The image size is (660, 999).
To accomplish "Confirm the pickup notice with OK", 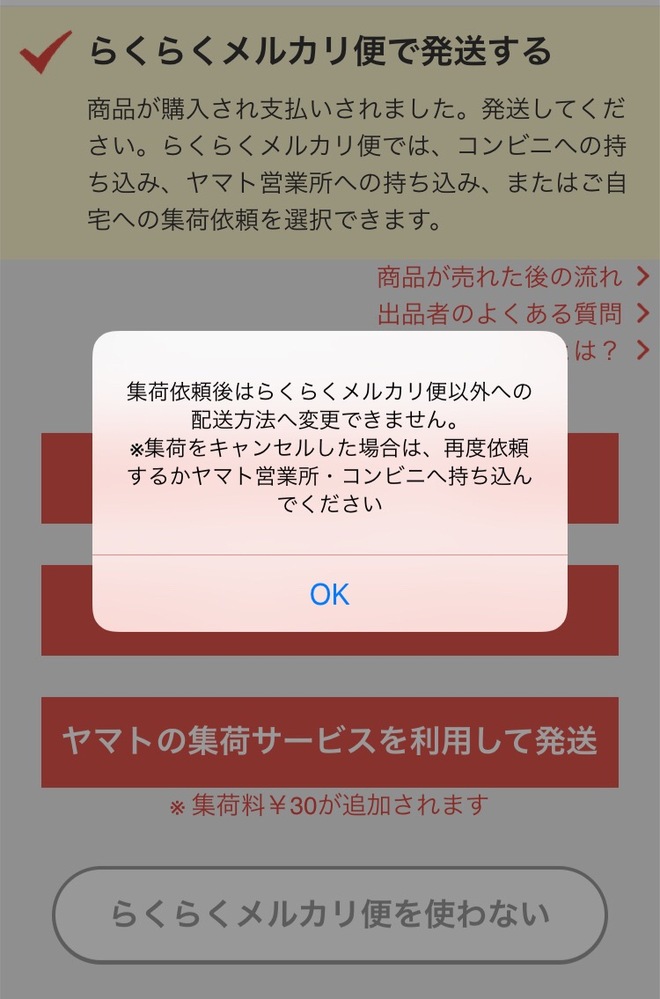I will point(329,594).
